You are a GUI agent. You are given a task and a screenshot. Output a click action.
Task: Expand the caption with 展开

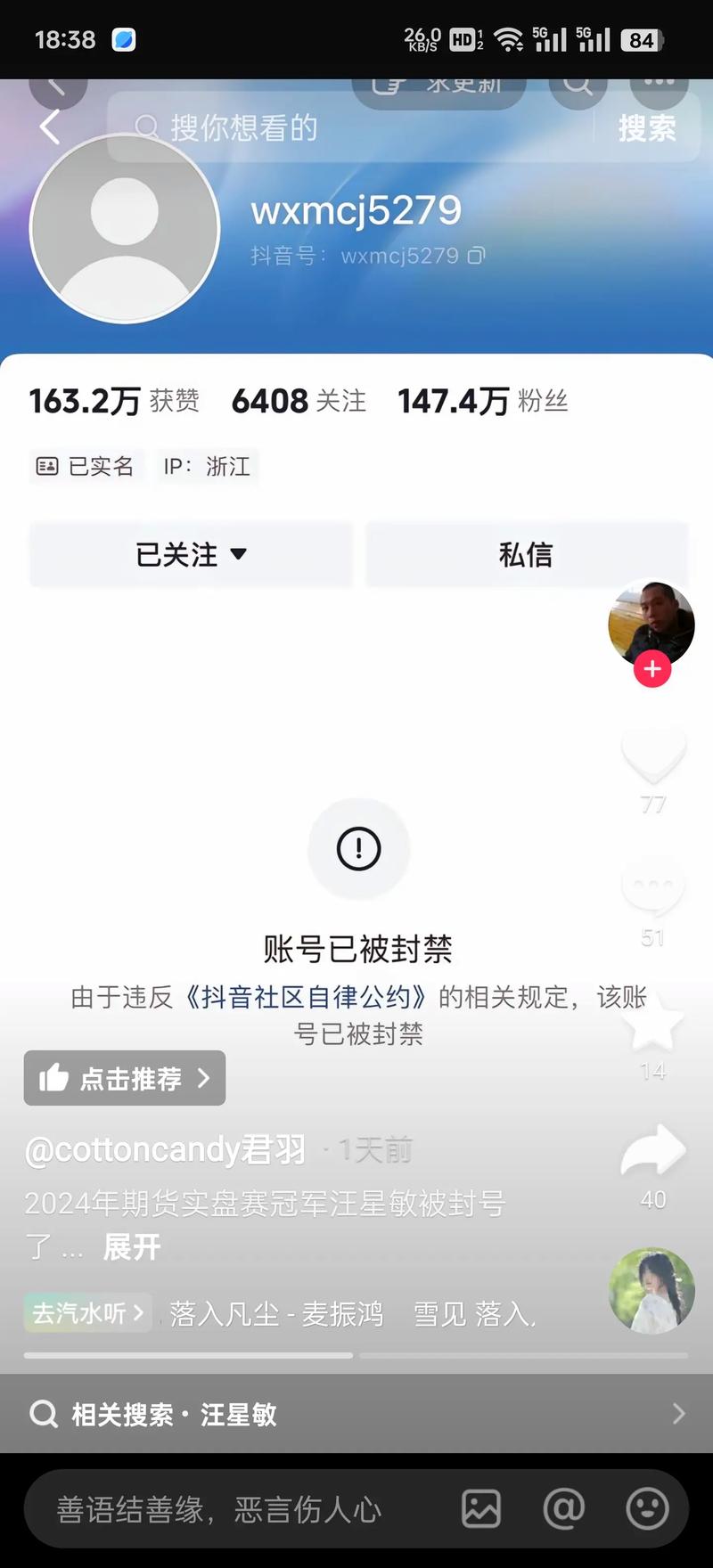132,1246
